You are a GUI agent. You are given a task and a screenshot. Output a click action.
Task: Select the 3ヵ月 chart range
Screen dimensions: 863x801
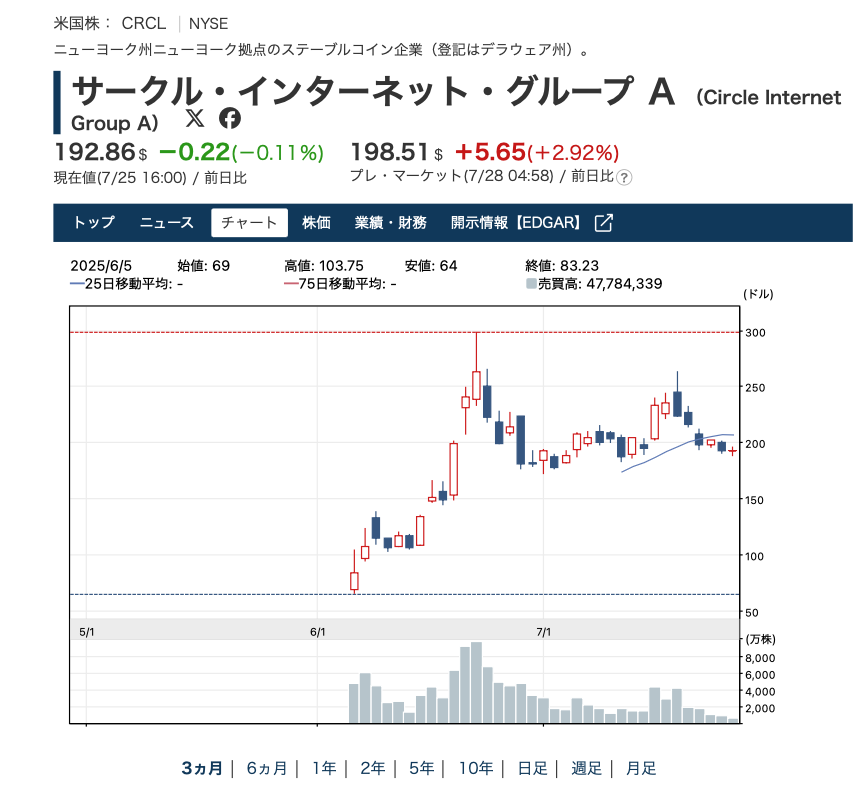[x=202, y=768]
